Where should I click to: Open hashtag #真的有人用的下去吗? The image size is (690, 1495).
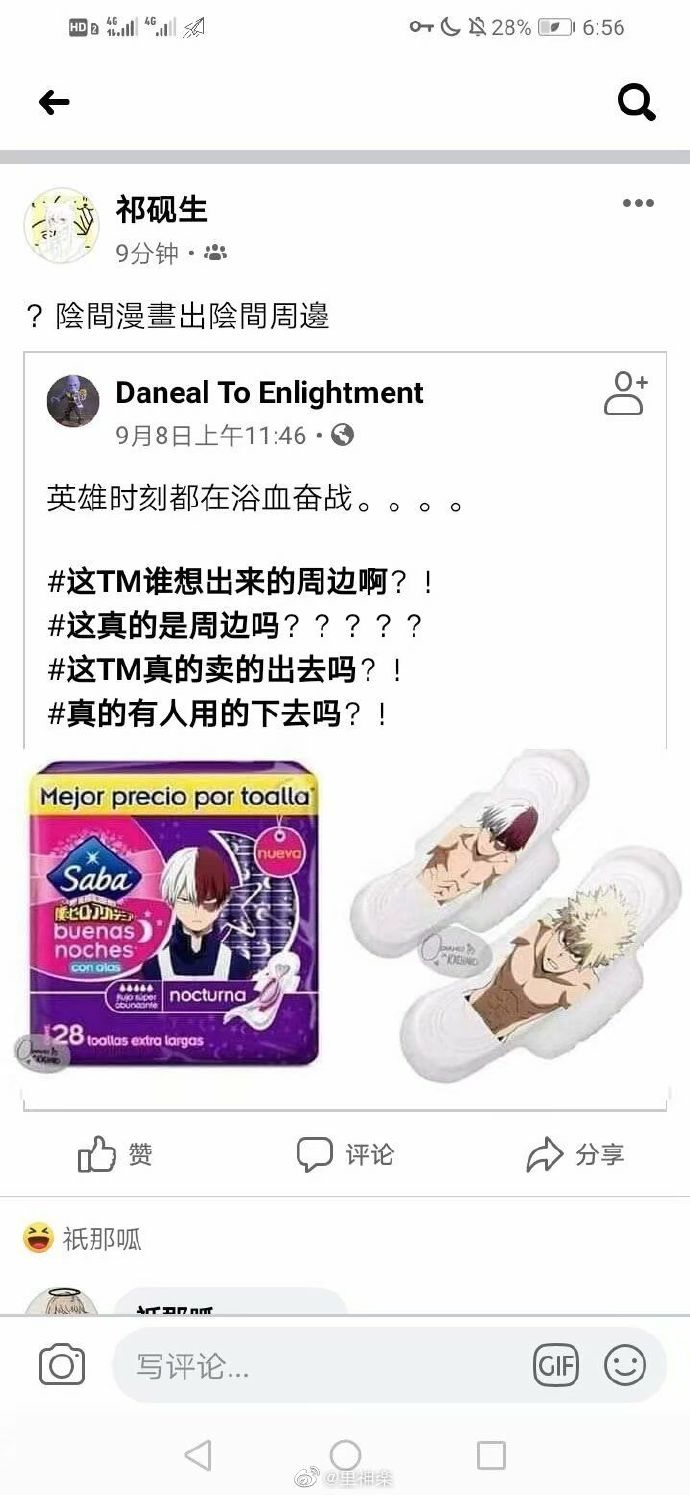tap(195, 713)
